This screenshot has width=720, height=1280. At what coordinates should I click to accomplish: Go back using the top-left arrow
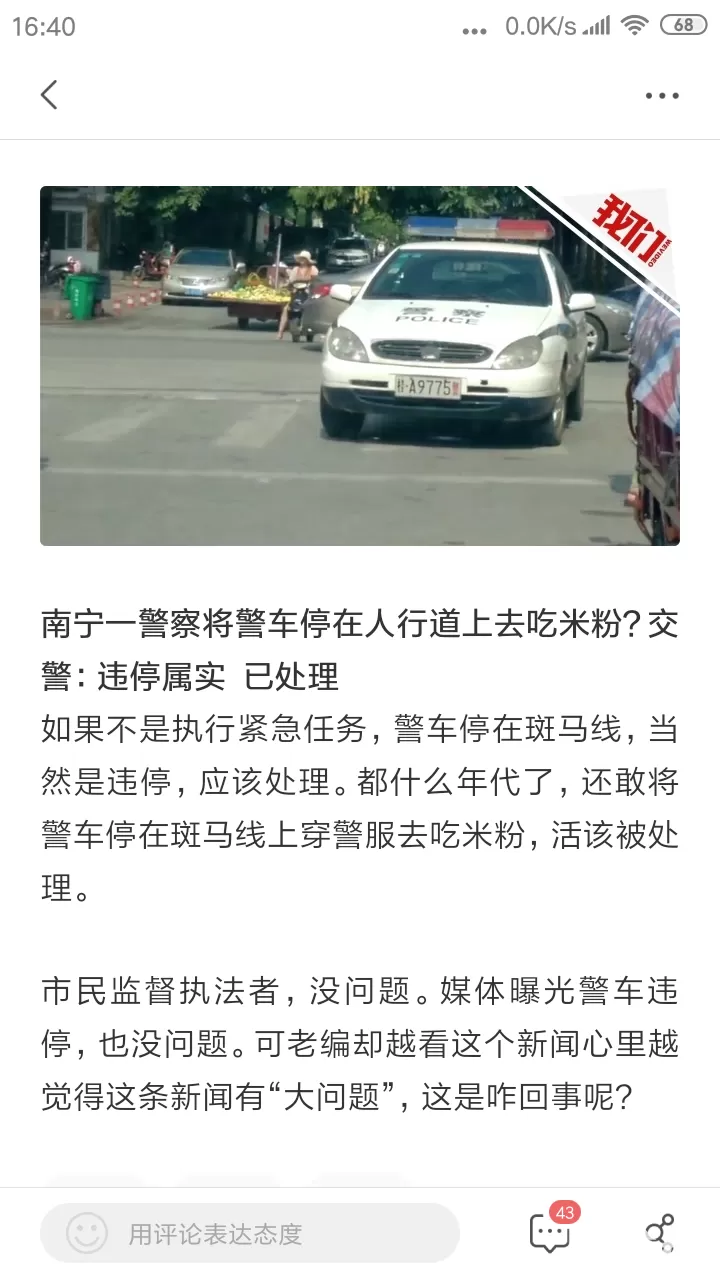click(49, 95)
